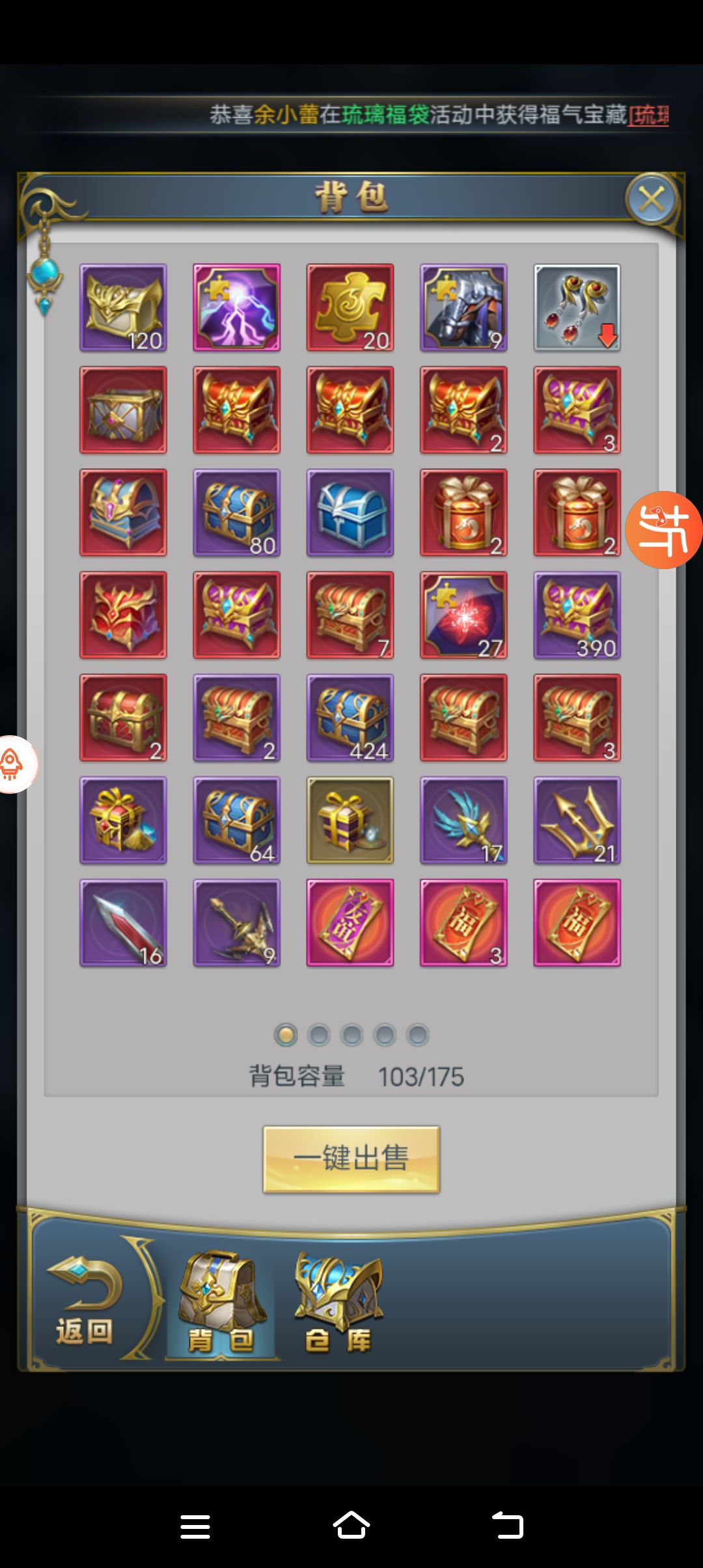Open the golden chest item with count 120

click(x=123, y=307)
